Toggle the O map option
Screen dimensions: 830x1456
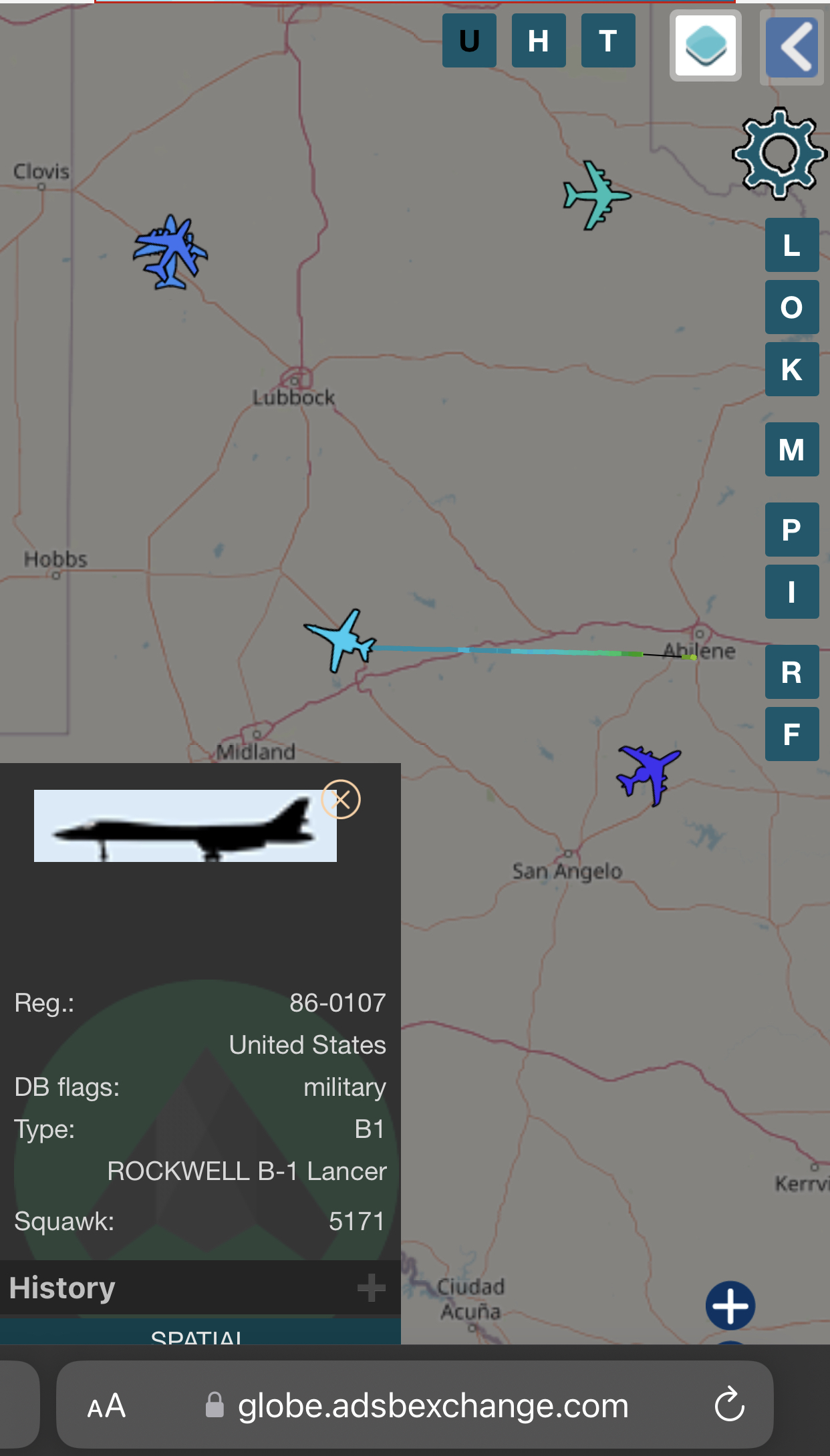792,307
